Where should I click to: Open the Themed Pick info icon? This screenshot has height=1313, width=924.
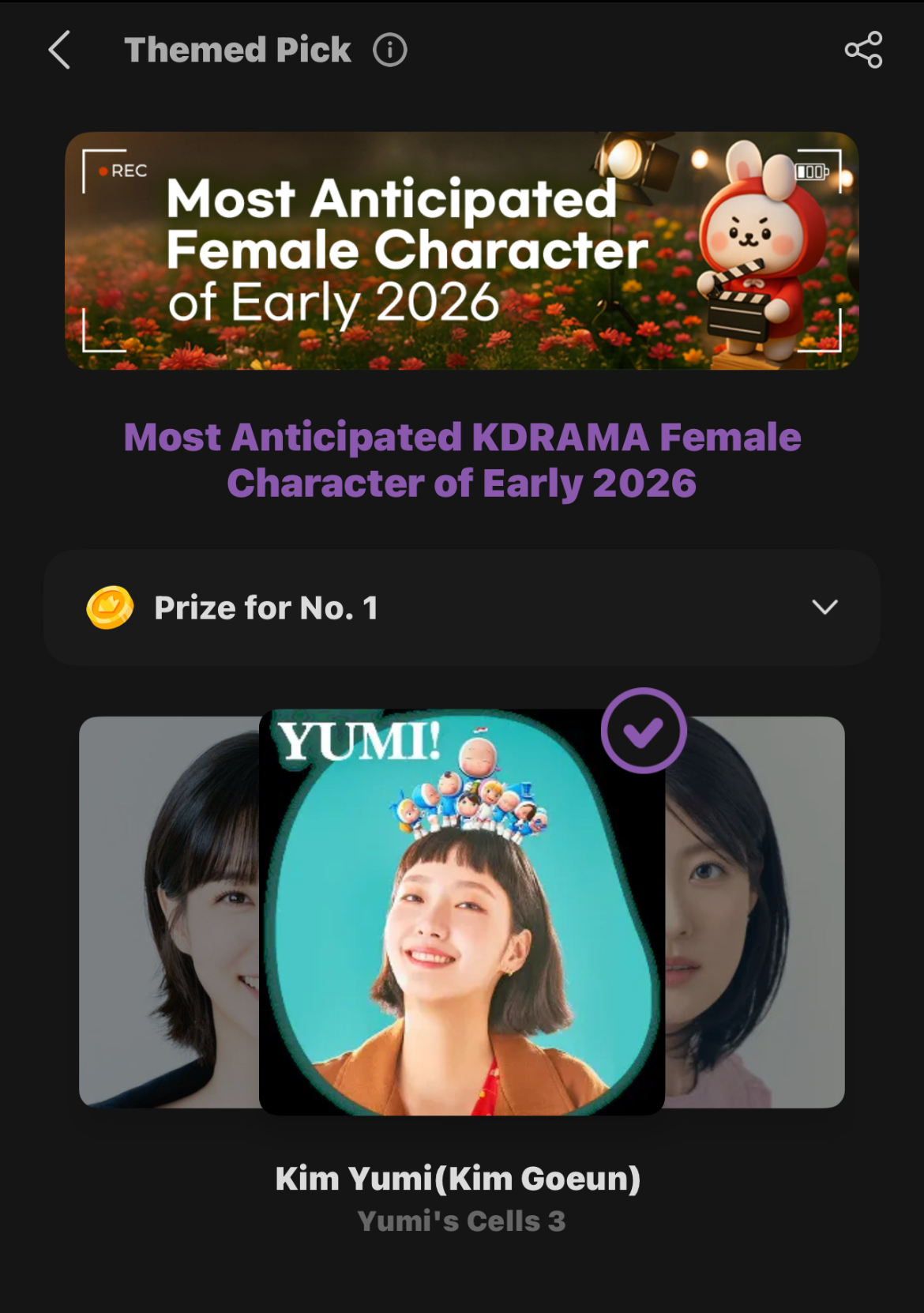click(389, 51)
